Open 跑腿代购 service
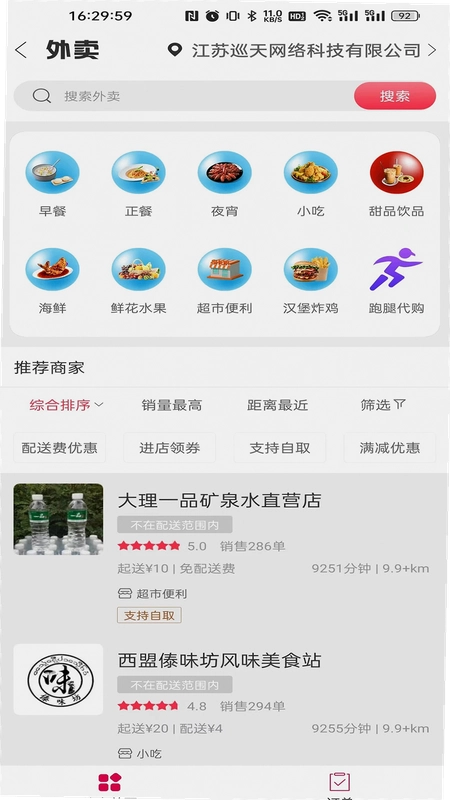 [396, 281]
